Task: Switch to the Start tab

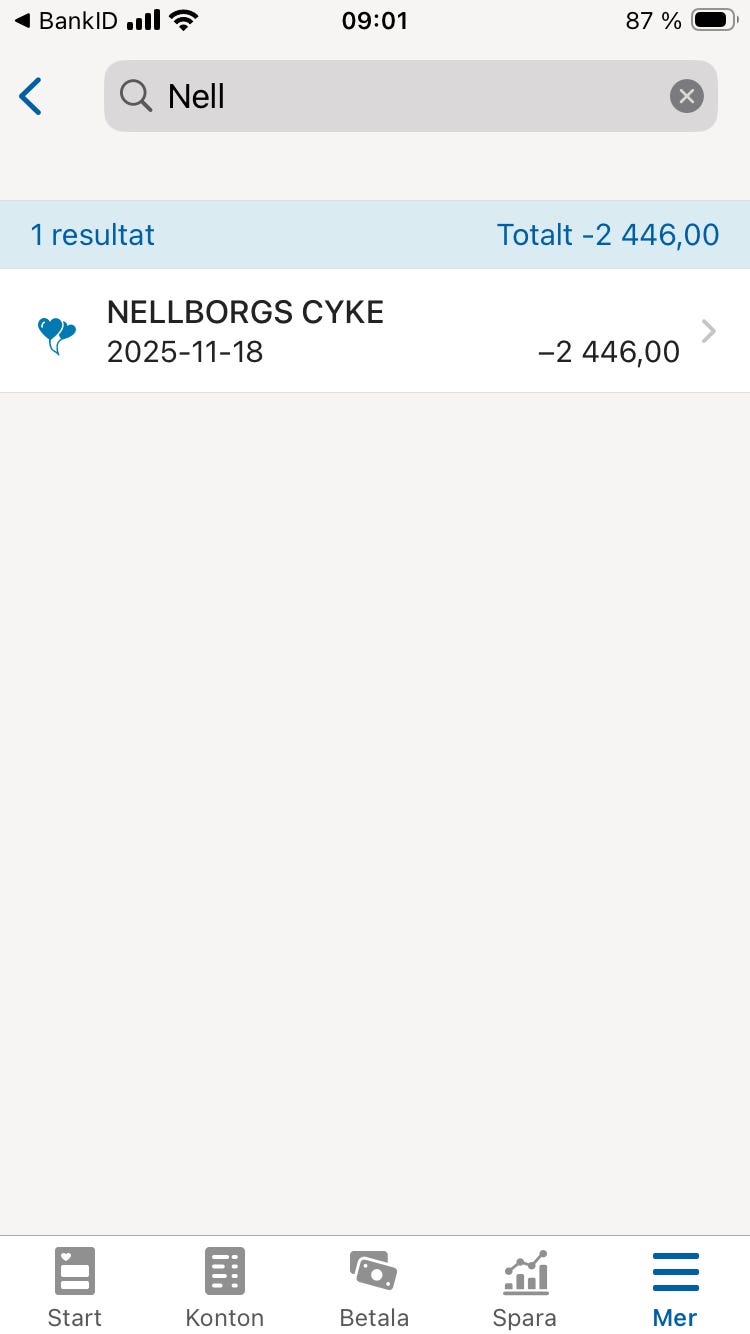Action: tap(75, 1287)
